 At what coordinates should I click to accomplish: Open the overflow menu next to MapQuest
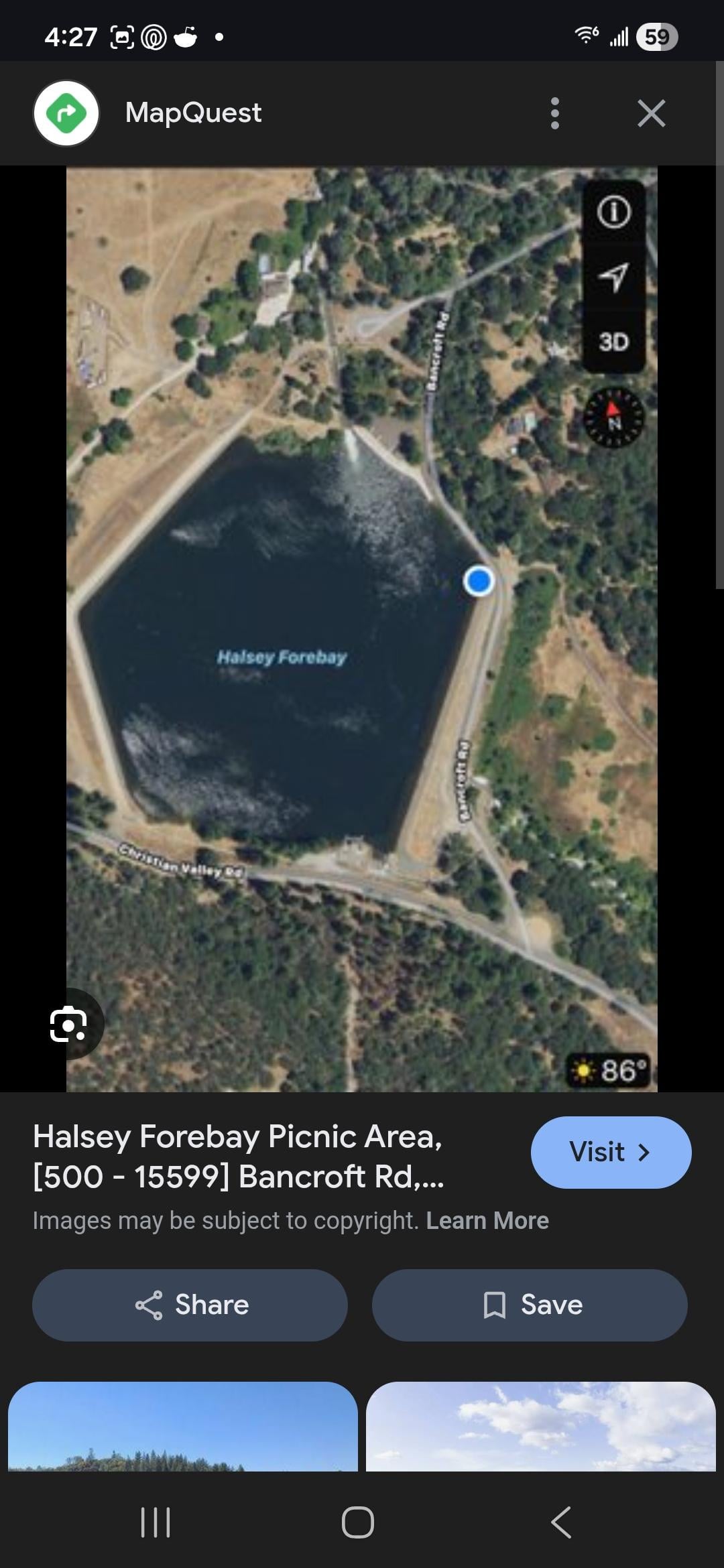point(554,113)
